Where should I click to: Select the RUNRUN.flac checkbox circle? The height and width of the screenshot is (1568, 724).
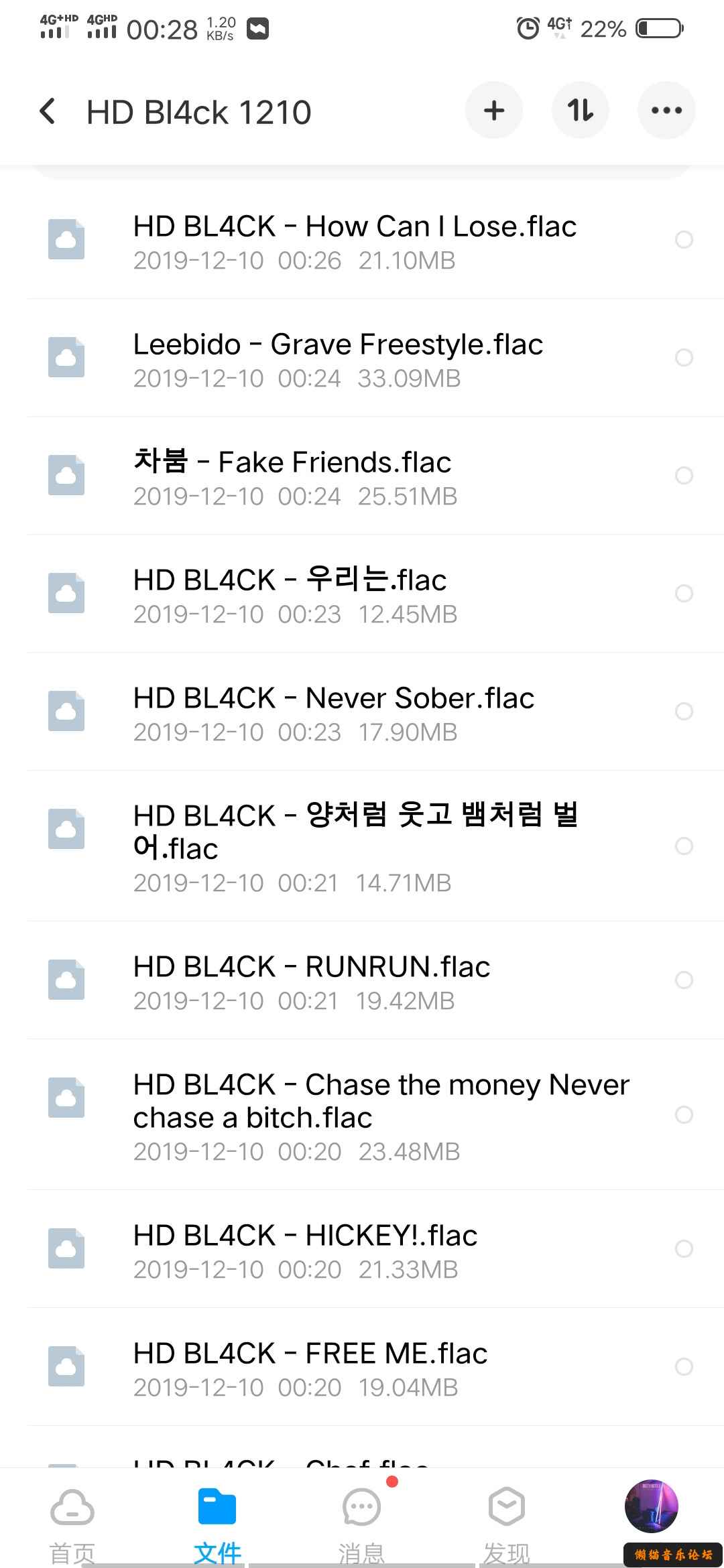[x=684, y=980]
